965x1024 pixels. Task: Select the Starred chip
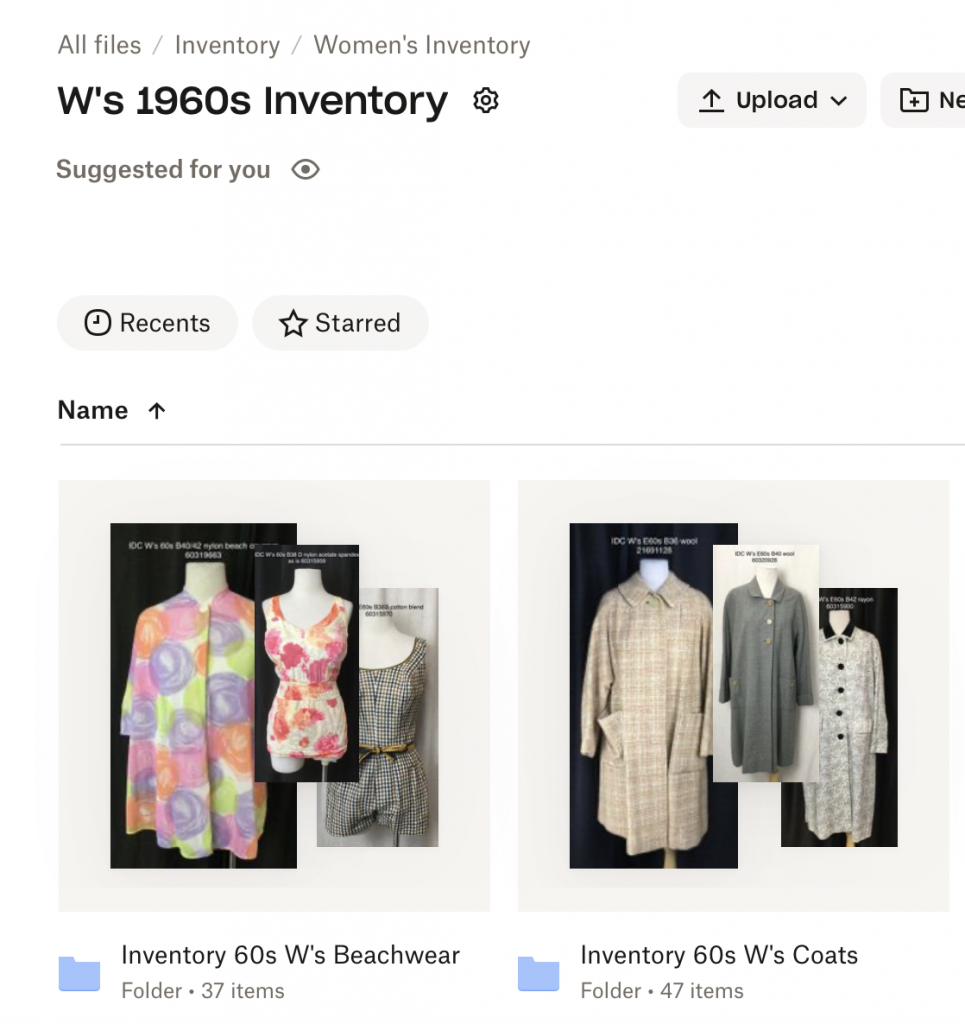pos(340,323)
